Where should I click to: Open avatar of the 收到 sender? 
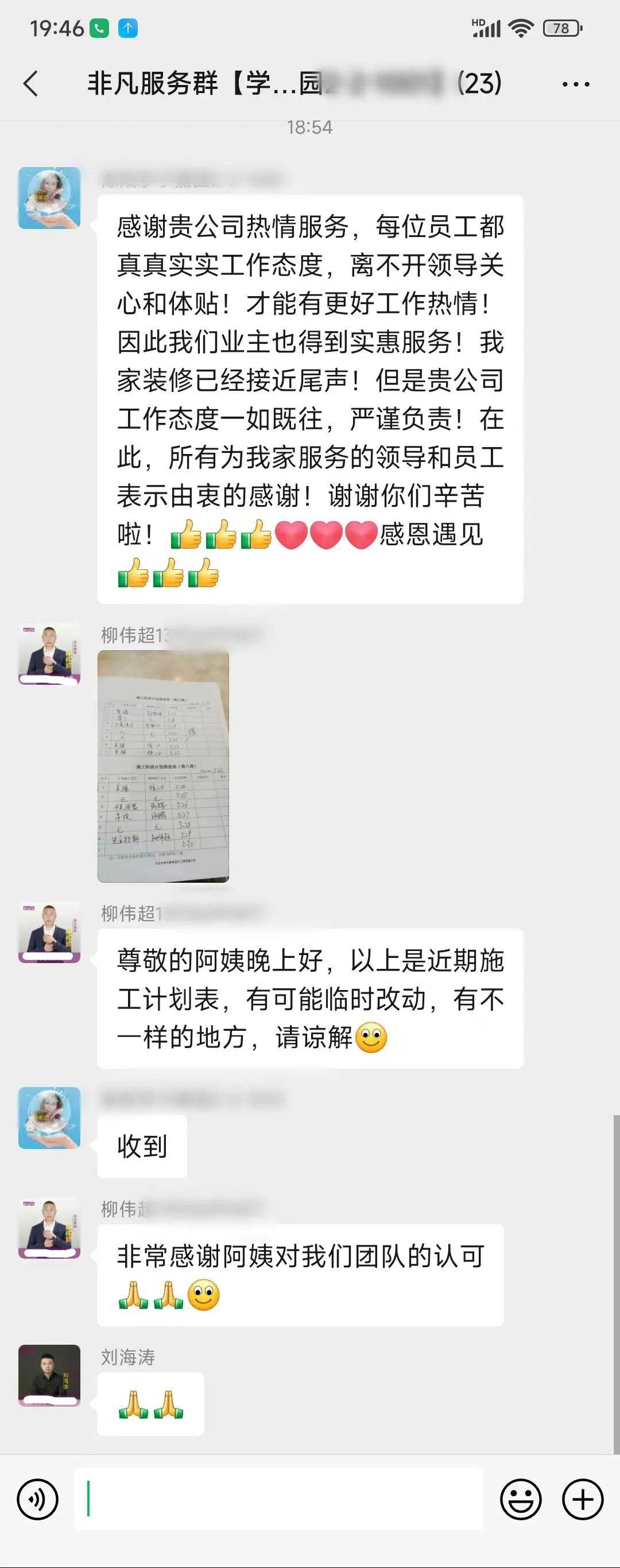49,1117
